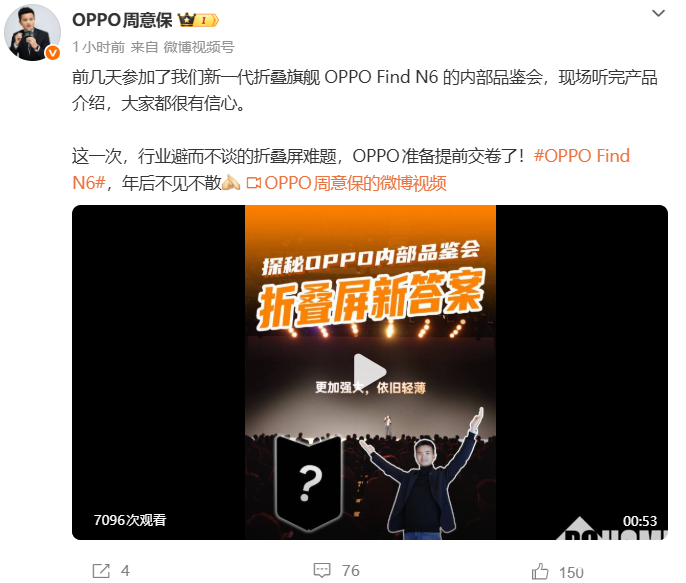This screenshot has width=686, height=583.
Task: Open OPPO周意保's profile avatar
Action: click(33, 33)
